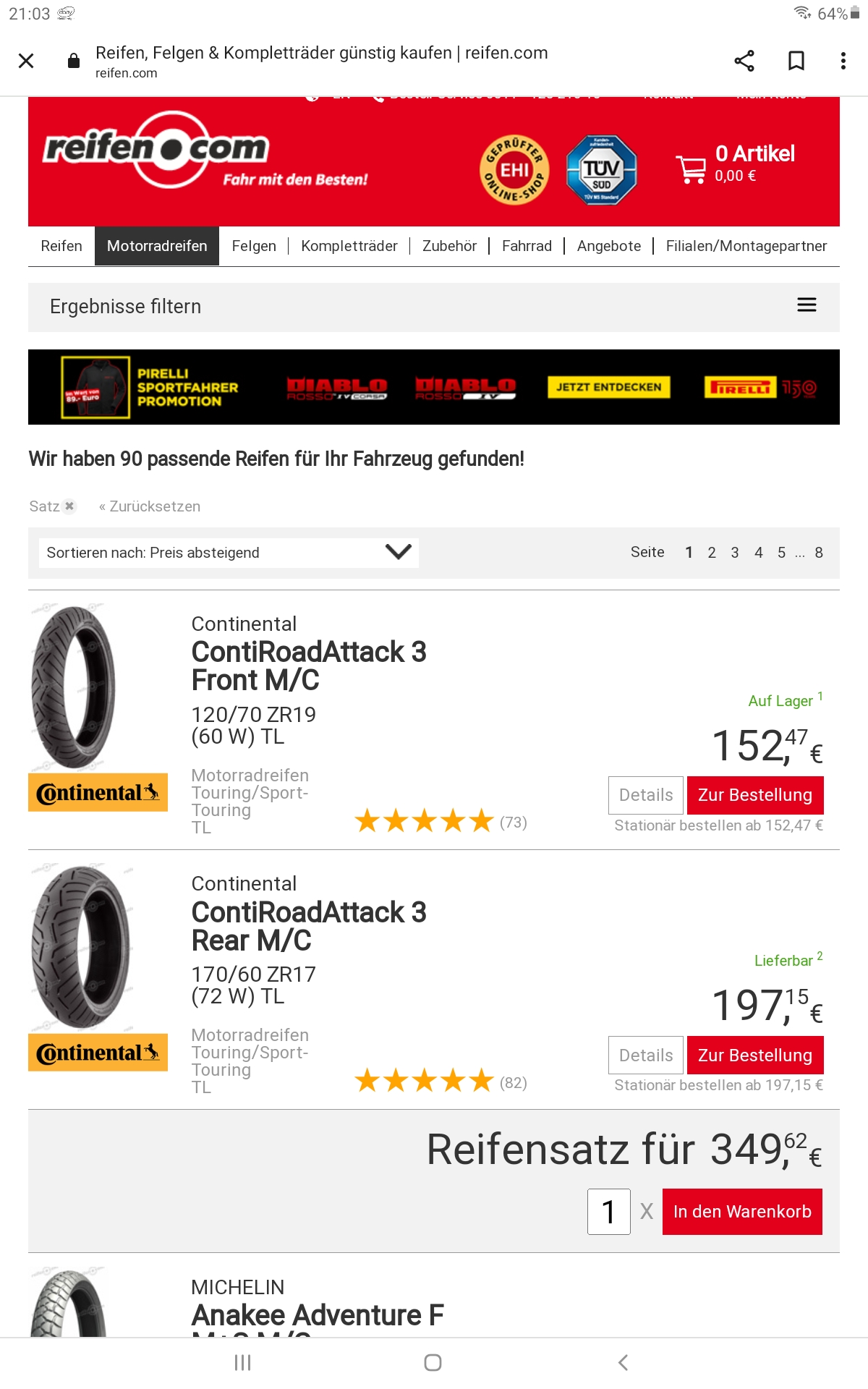Open the browser overflow menu
This screenshot has height=1389, width=868.
[x=843, y=61]
